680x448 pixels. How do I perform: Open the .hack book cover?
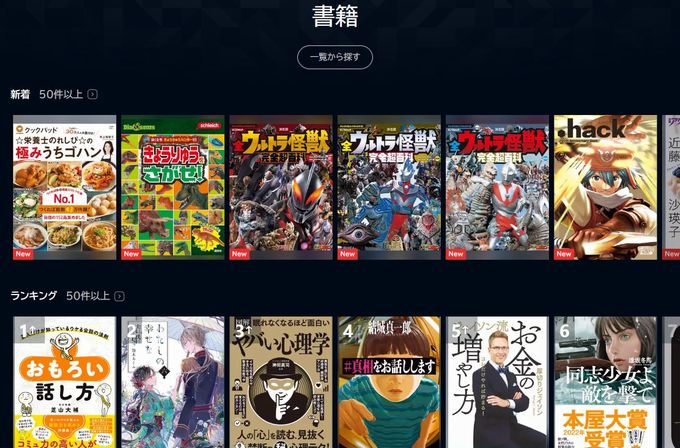tap(605, 187)
